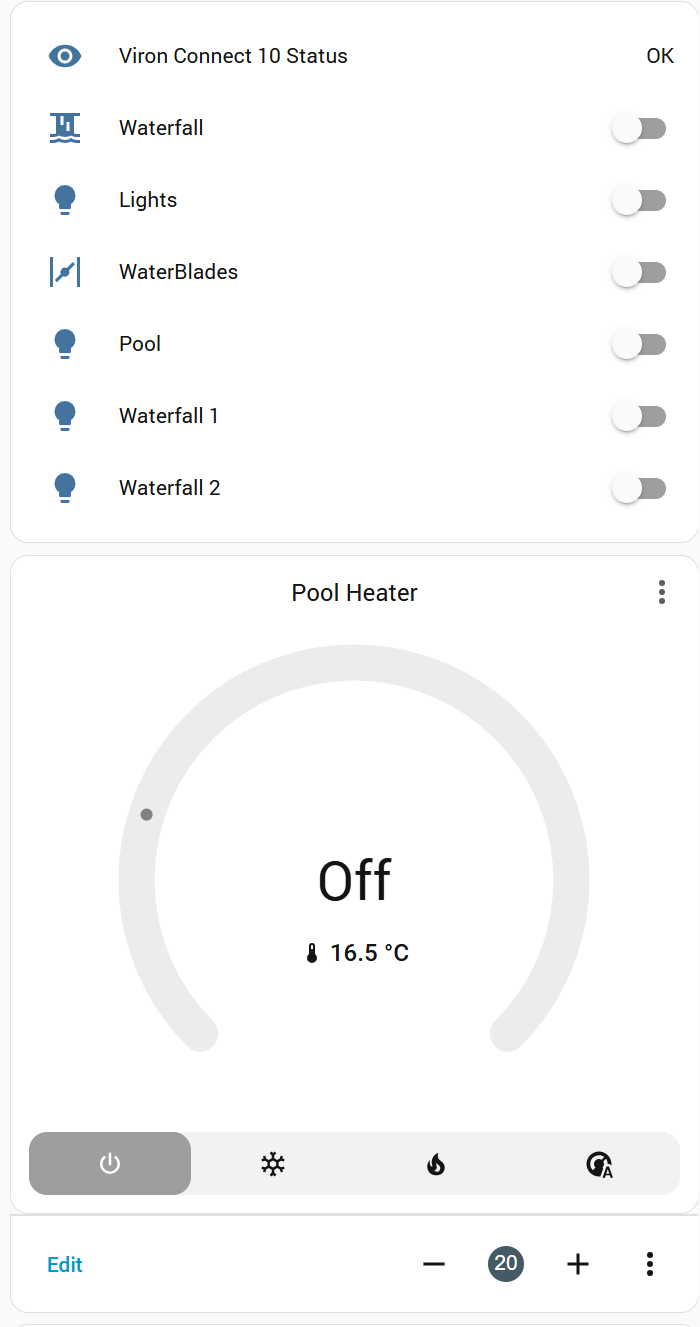
Task: Tap the Edit link
Action: pos(65,1265)
